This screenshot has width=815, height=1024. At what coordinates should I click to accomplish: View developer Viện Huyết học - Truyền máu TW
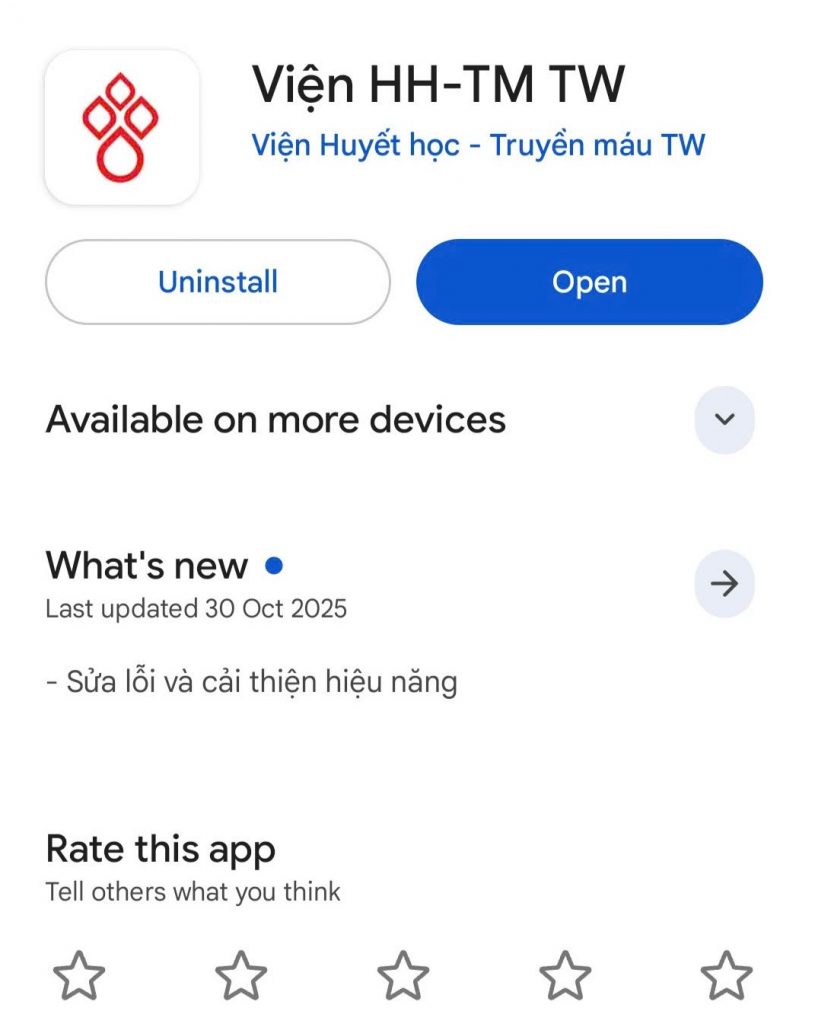point(478,145)
